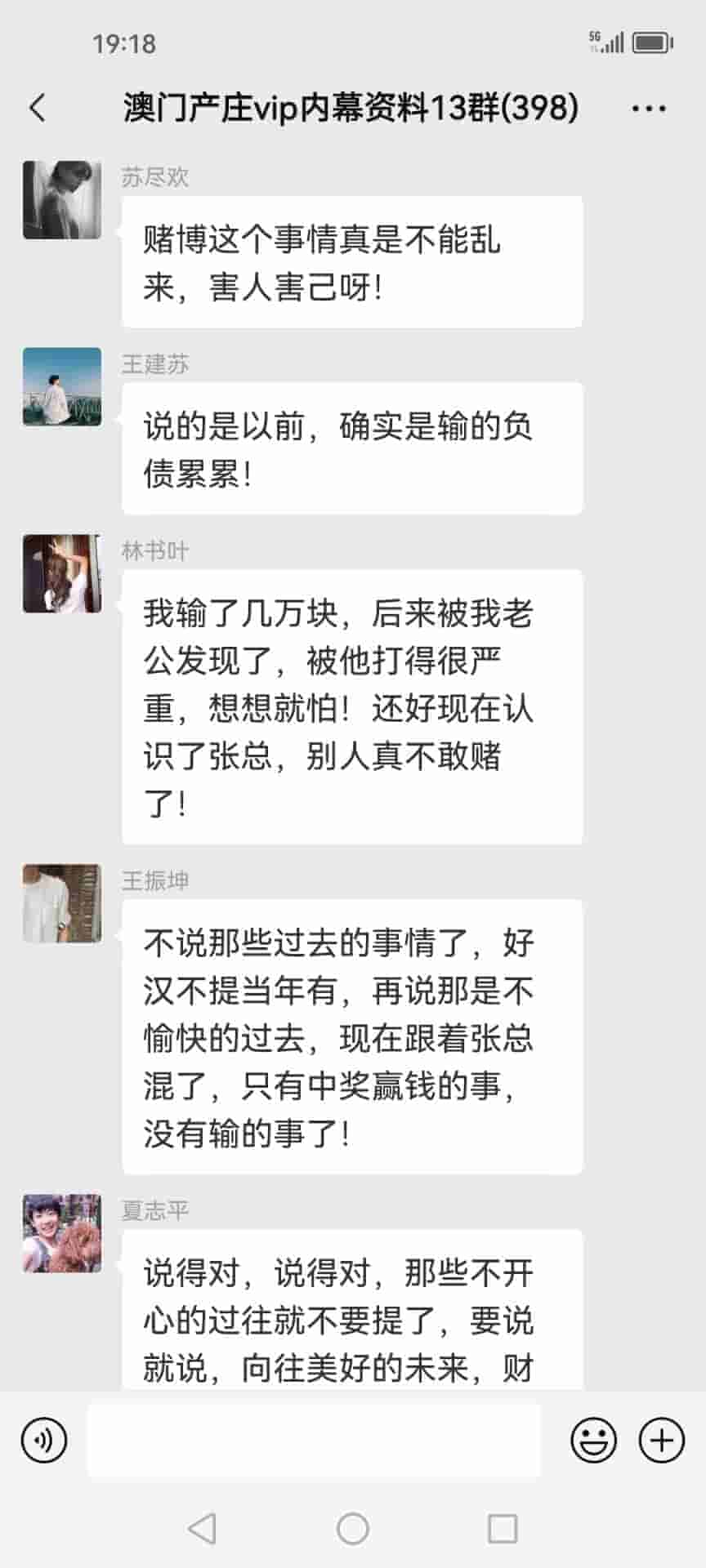View 王振坤's profile avatar
The image size is (706, 1568).
pos(62,903)
